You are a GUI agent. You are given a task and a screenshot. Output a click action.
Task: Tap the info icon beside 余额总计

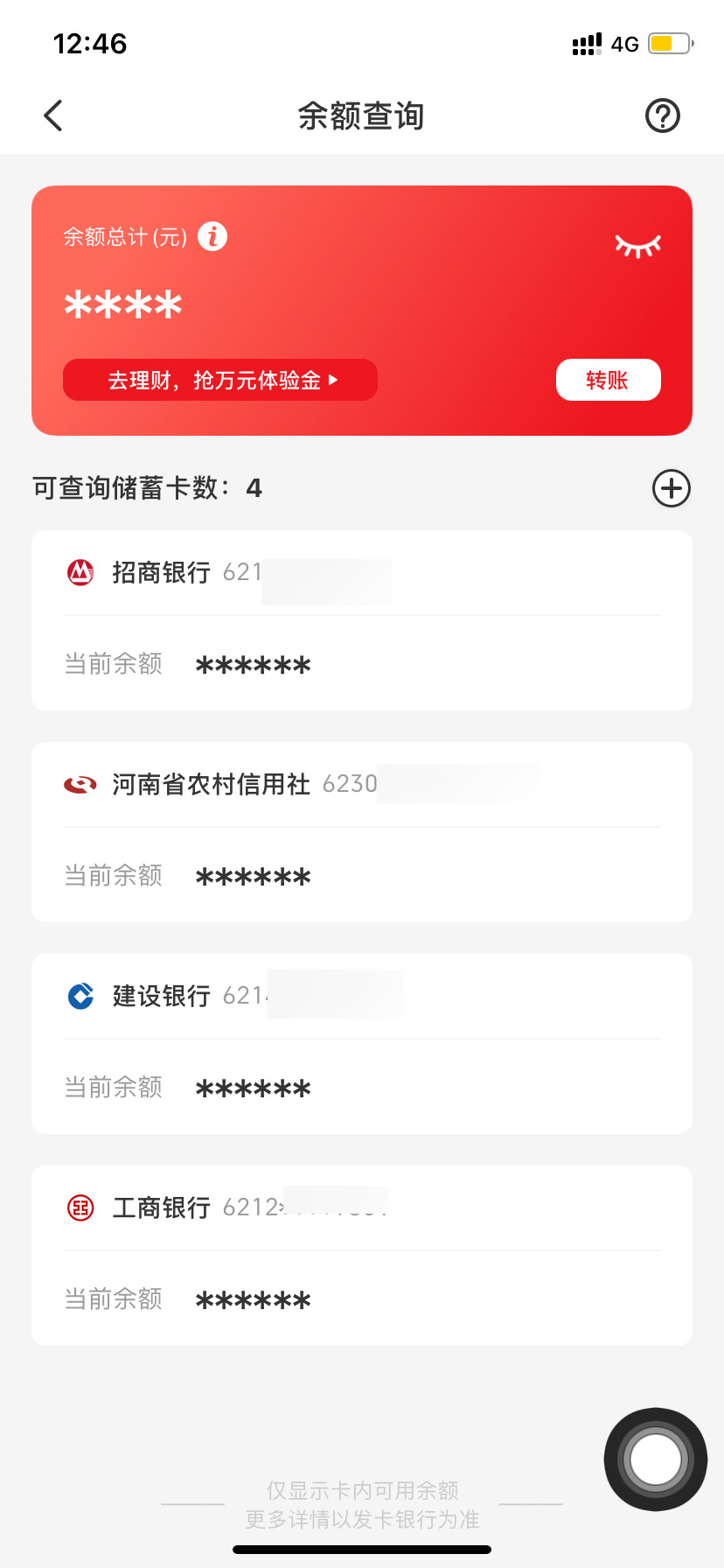[x=212, y=236]
